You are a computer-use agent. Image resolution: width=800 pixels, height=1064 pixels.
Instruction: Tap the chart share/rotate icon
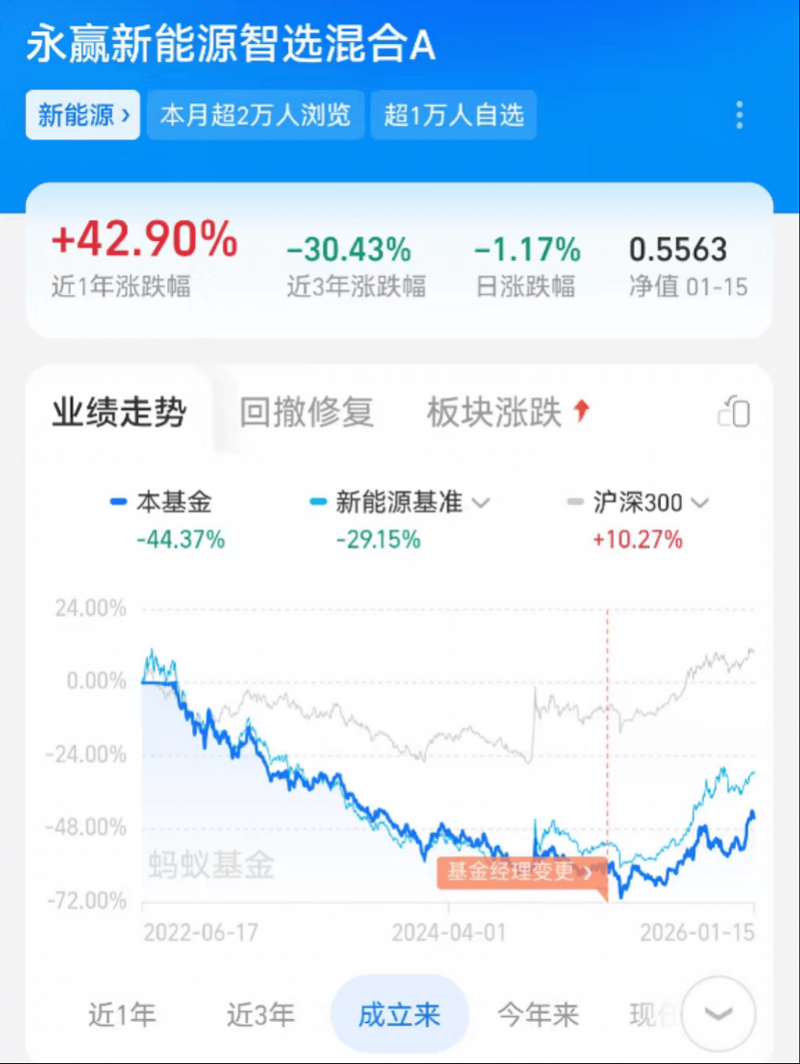point(733,412)
